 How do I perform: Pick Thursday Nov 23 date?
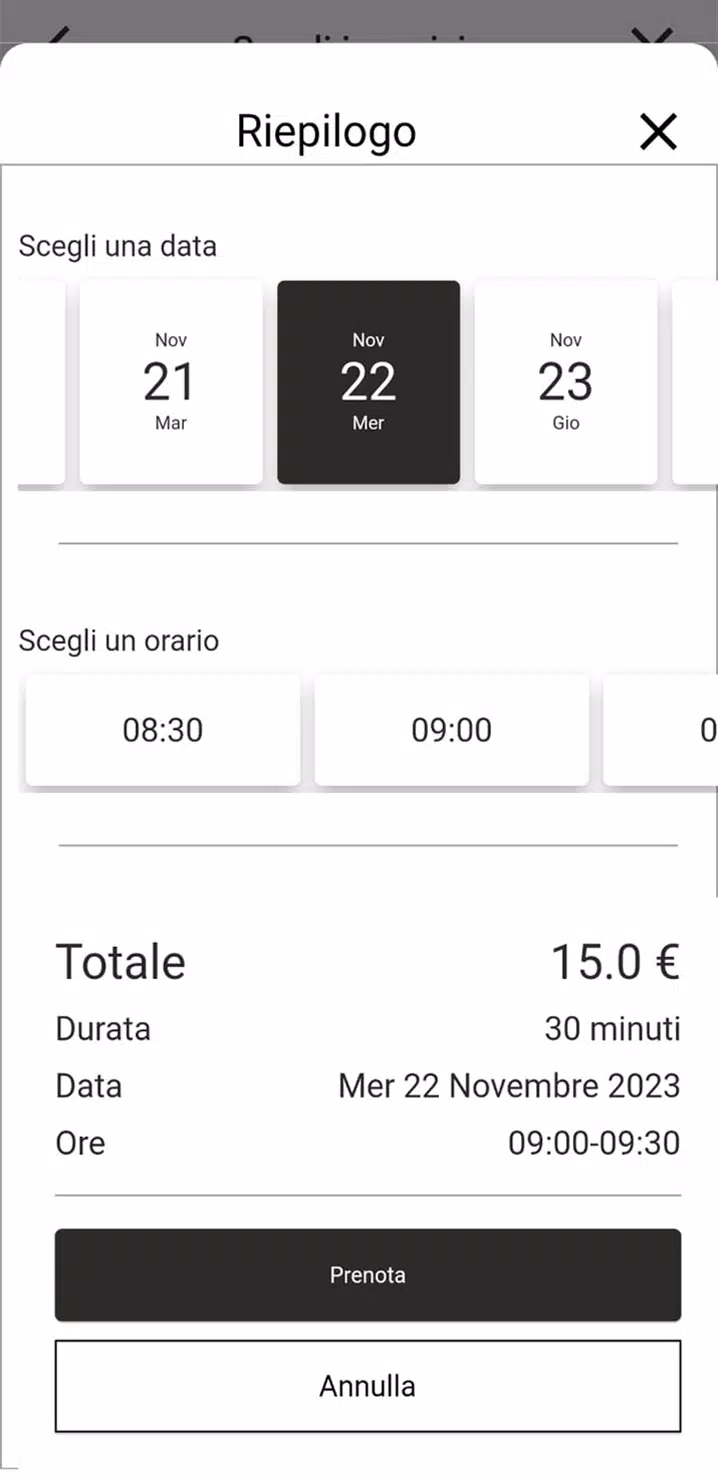point(565,382)
